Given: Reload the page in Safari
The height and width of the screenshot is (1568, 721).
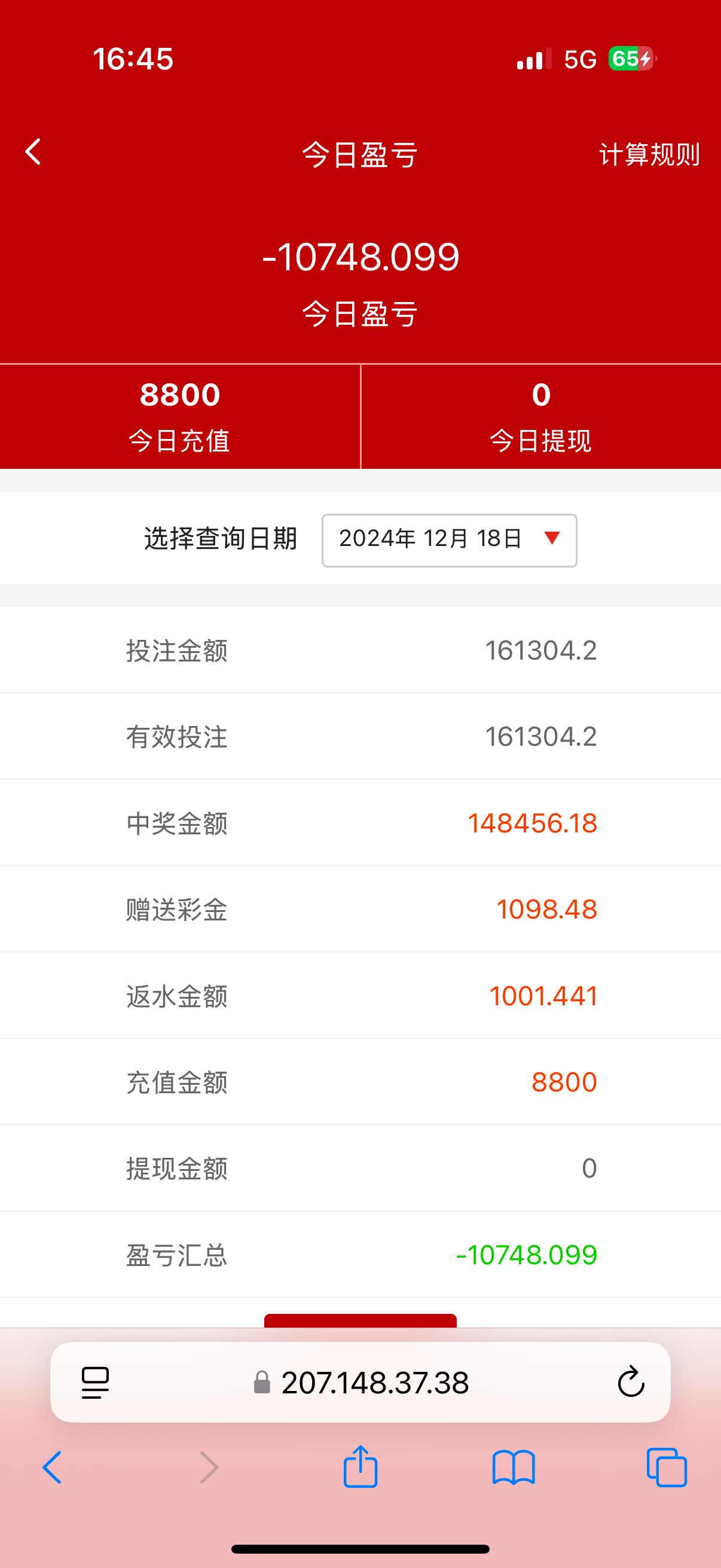Looking at the screenshot, I should pos(631,1382).
